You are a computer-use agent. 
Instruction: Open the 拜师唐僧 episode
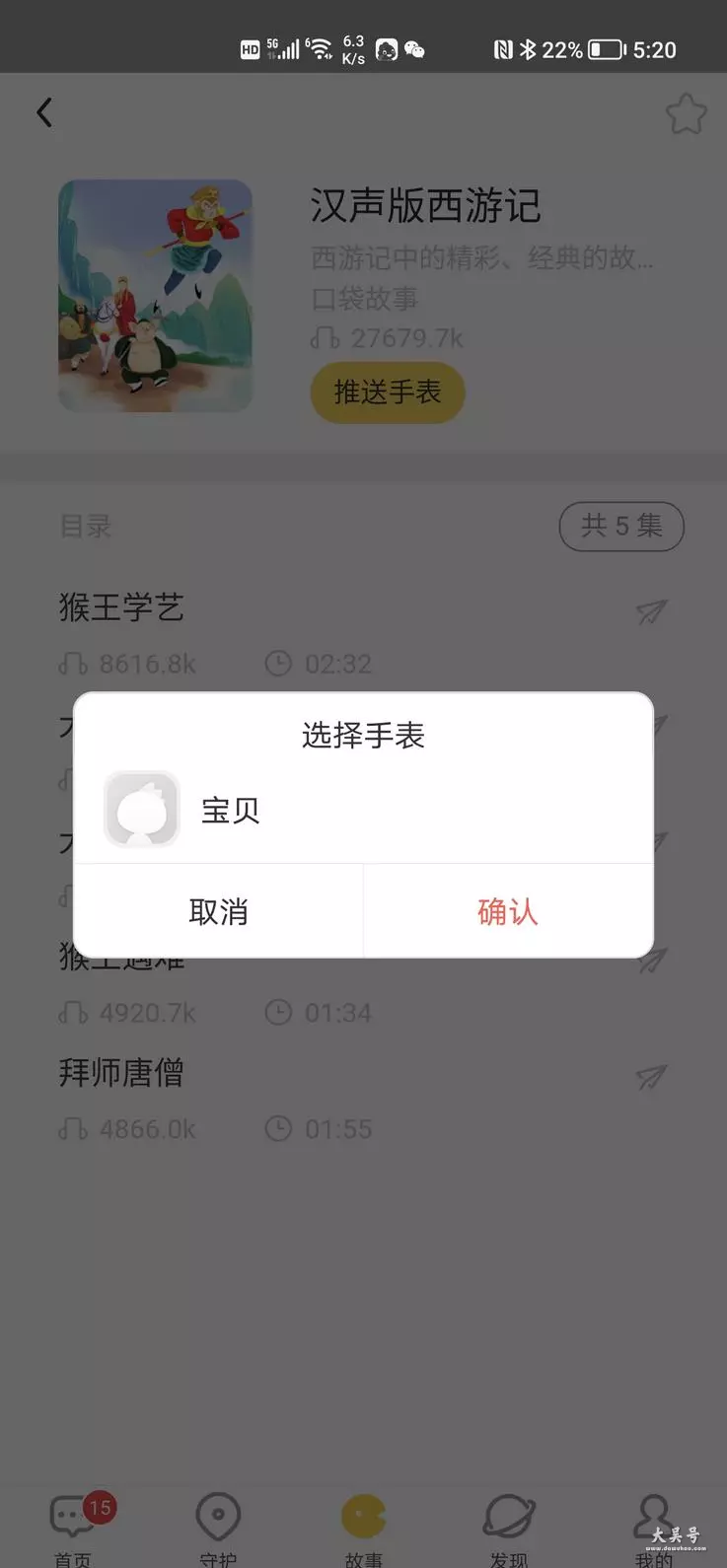coord(121,1073)
